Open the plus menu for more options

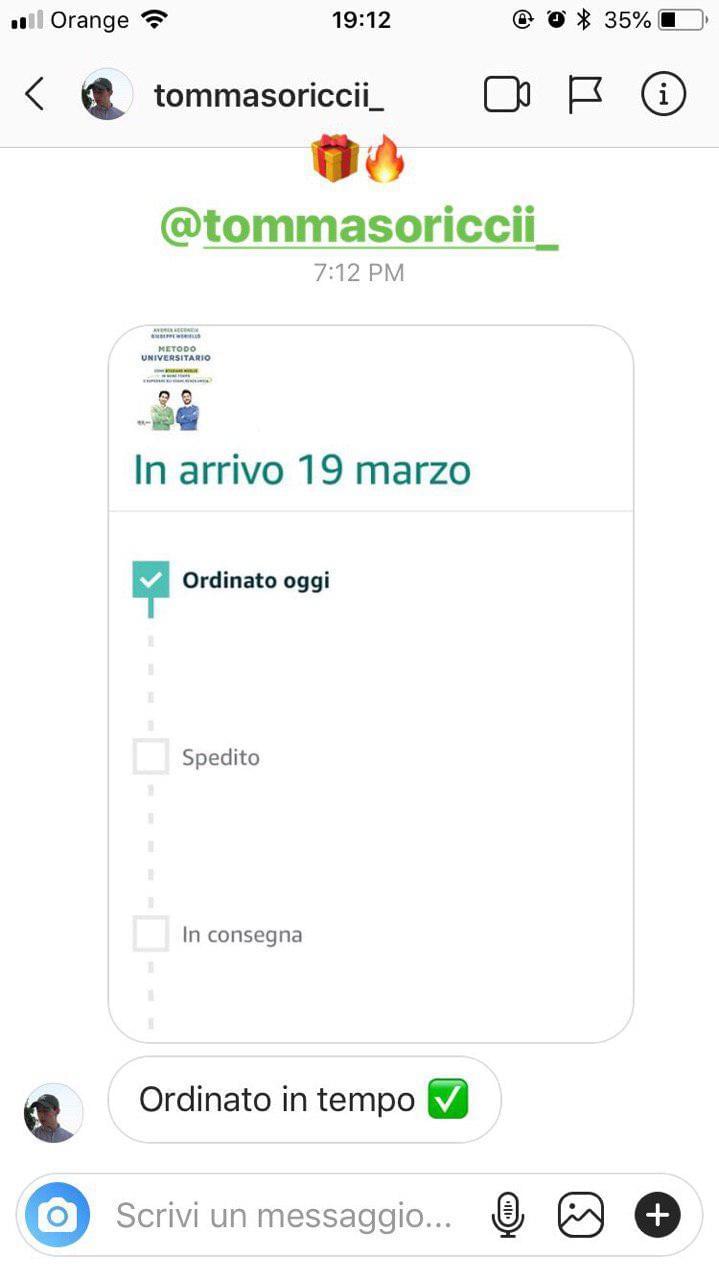(x=657, y=1216)
